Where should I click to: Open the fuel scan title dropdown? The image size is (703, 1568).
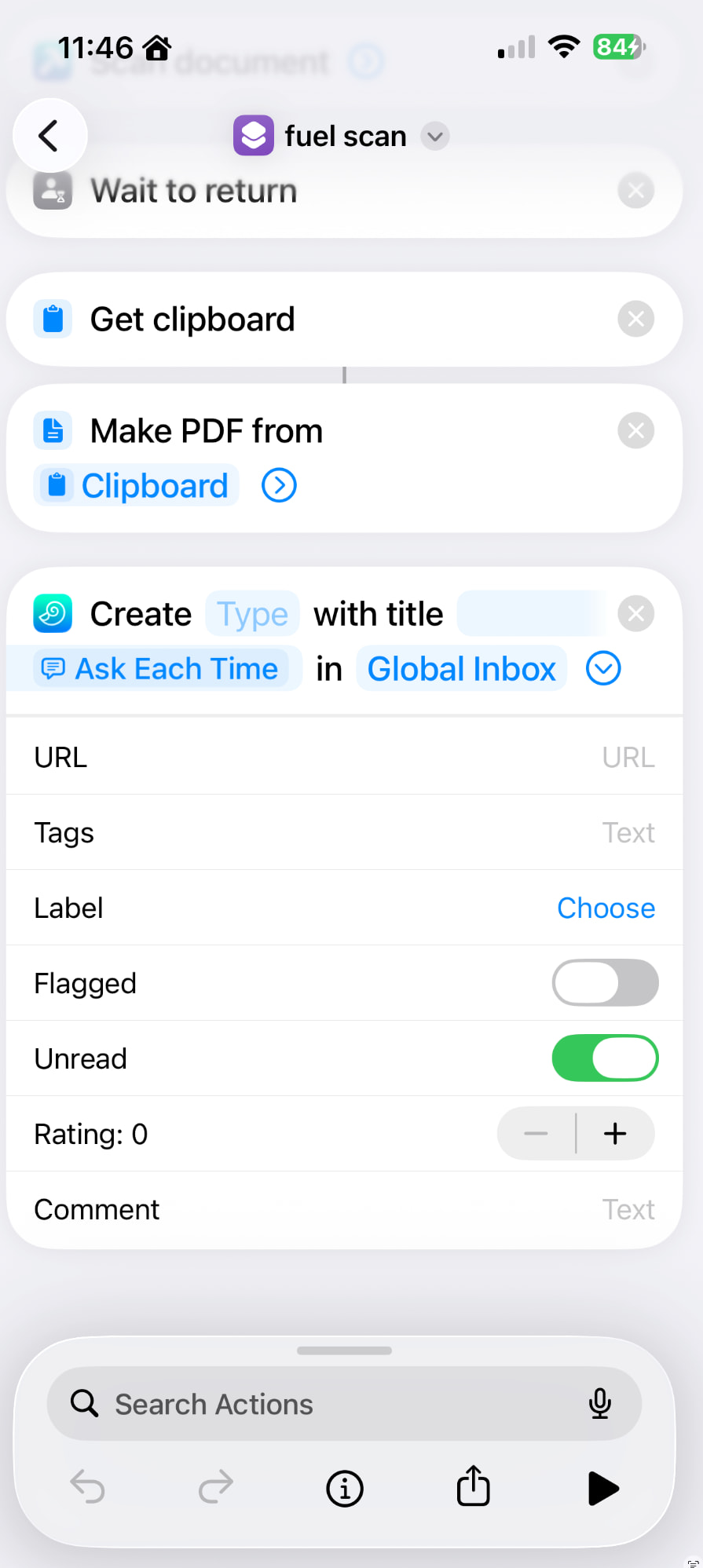pyautogui.click(x=434, y=137)
